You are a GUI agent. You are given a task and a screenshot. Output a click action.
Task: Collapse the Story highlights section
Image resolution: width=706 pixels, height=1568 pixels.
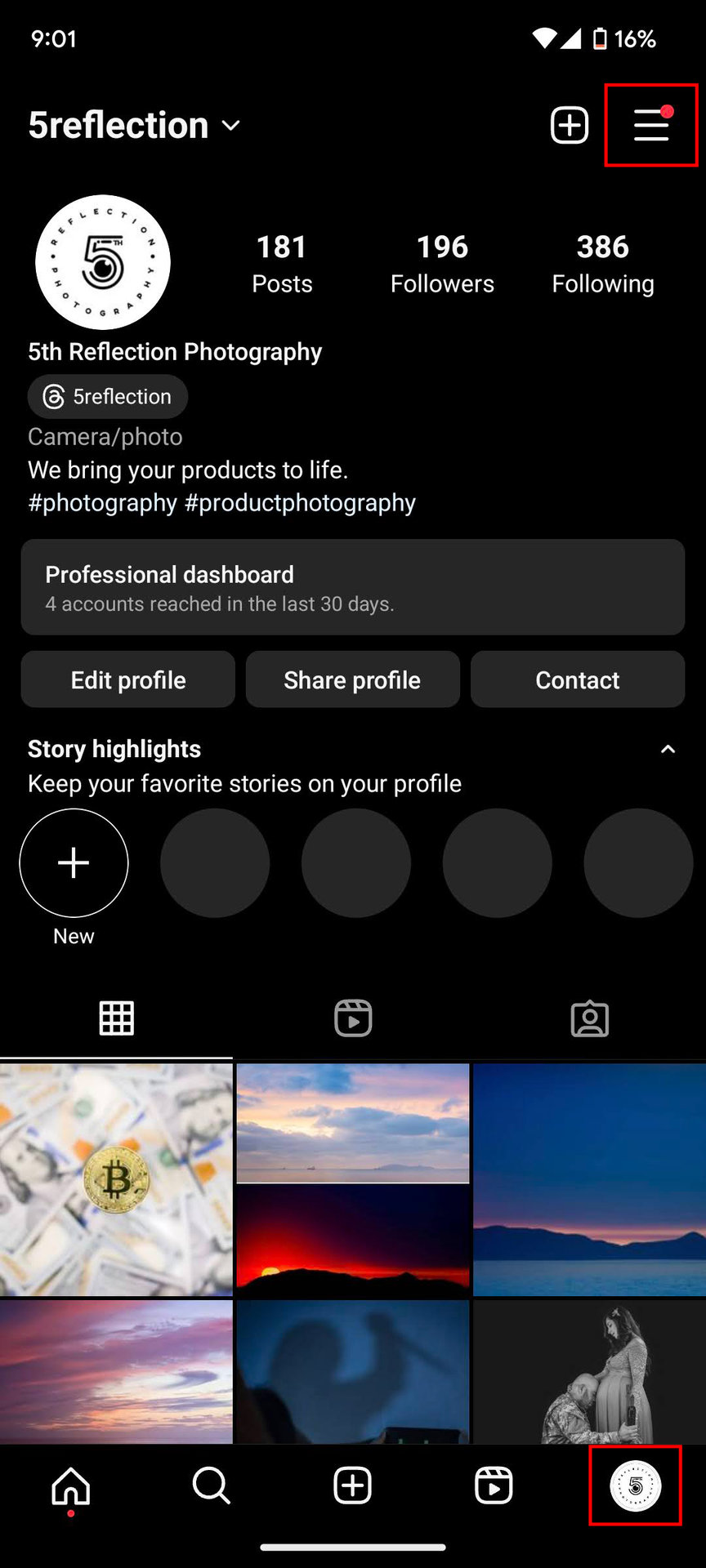pos(668,749)
